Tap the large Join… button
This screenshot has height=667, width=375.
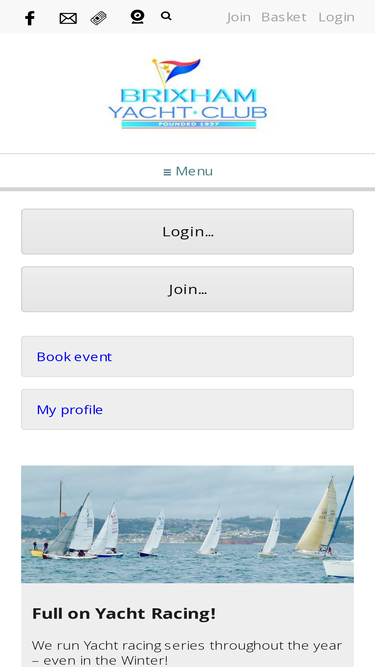(188, 289)
